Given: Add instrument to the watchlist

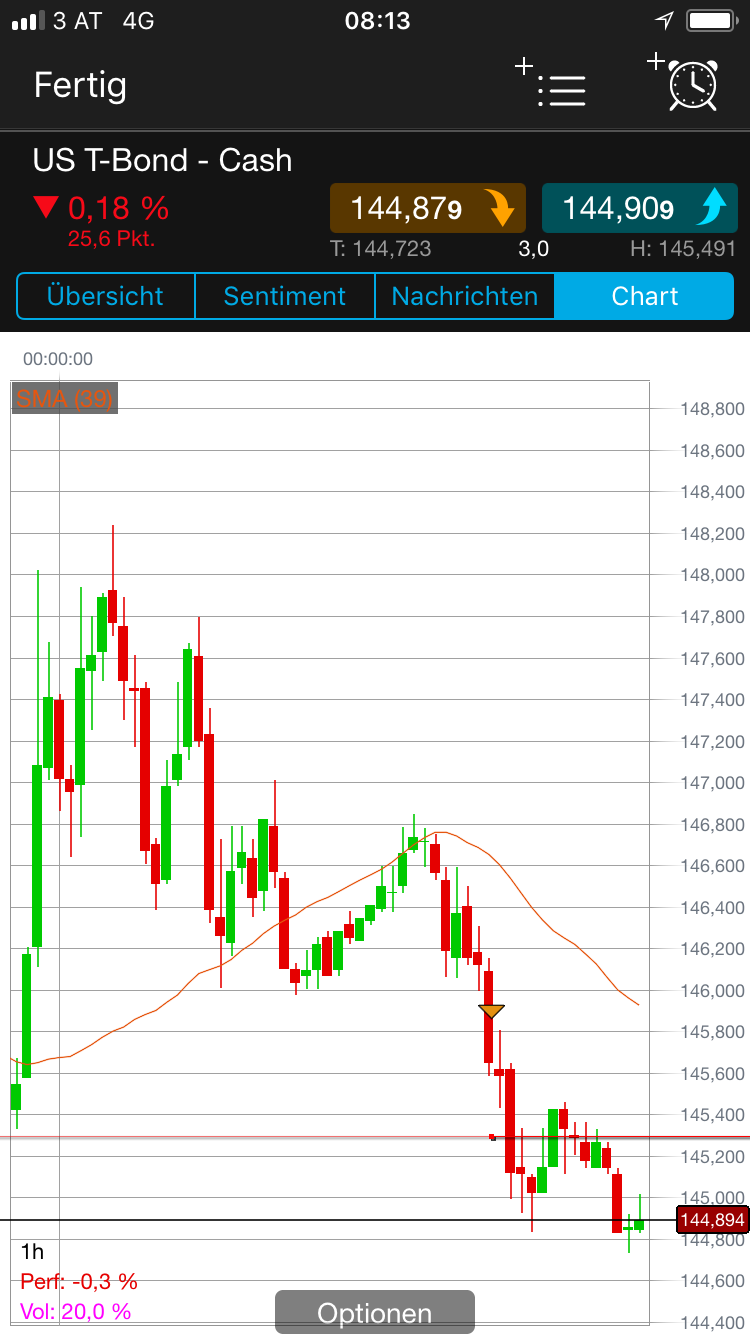Looking at the screenshot, I should click(553, 85).
